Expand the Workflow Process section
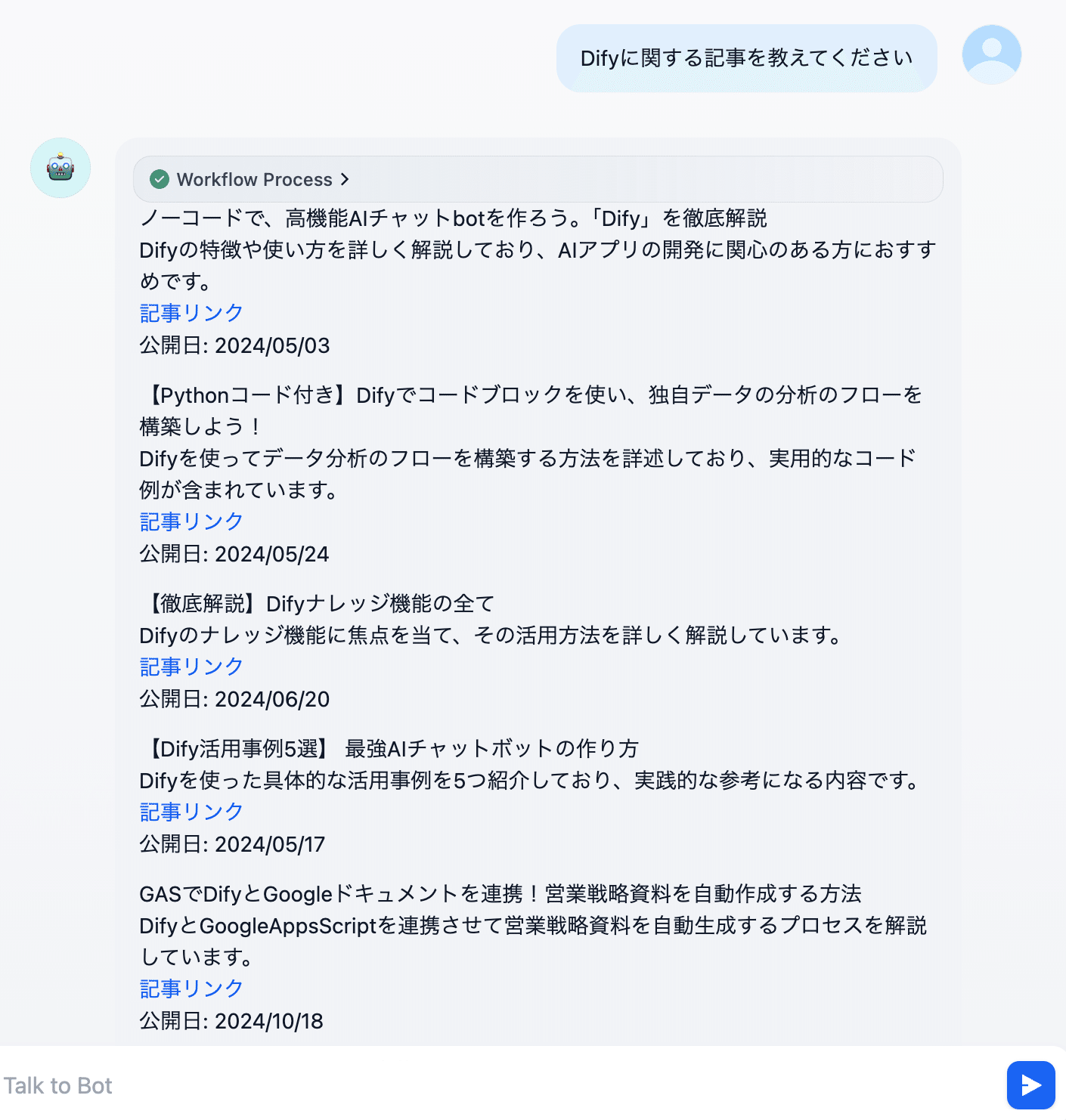 [254, 179]
